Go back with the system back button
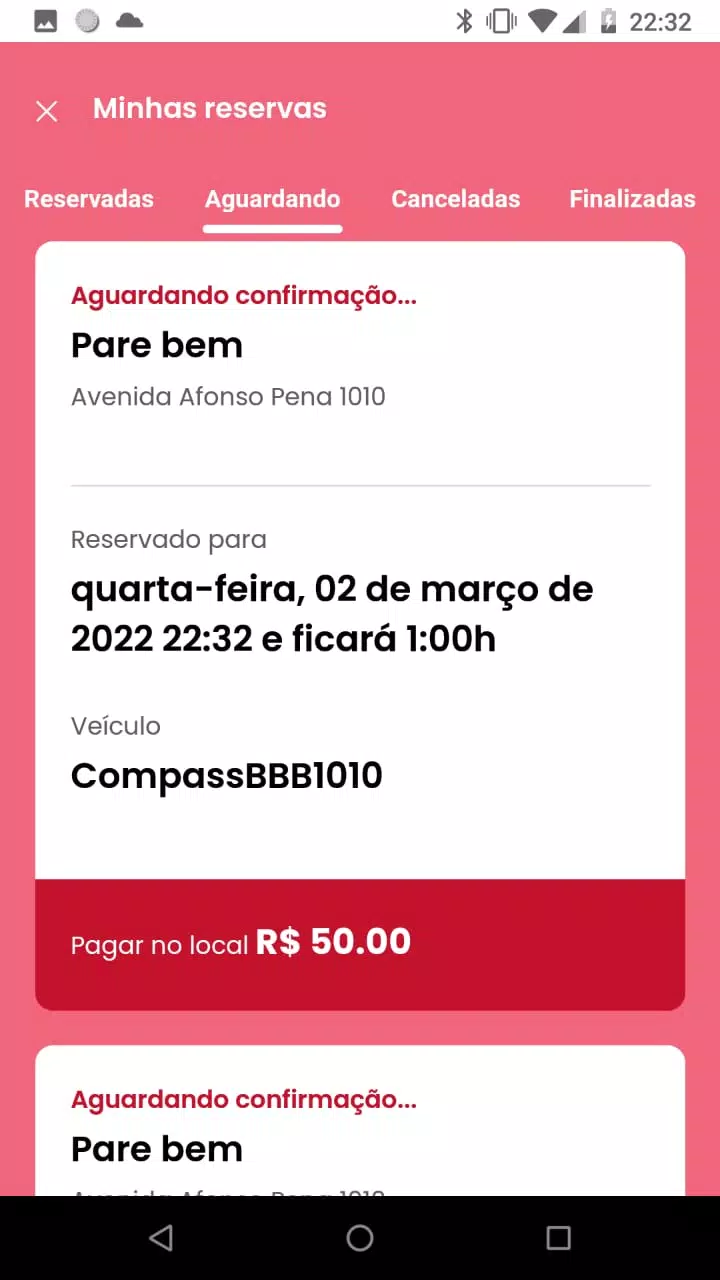This screenshot has height=1280, width=720. (x=161, y=1238)
